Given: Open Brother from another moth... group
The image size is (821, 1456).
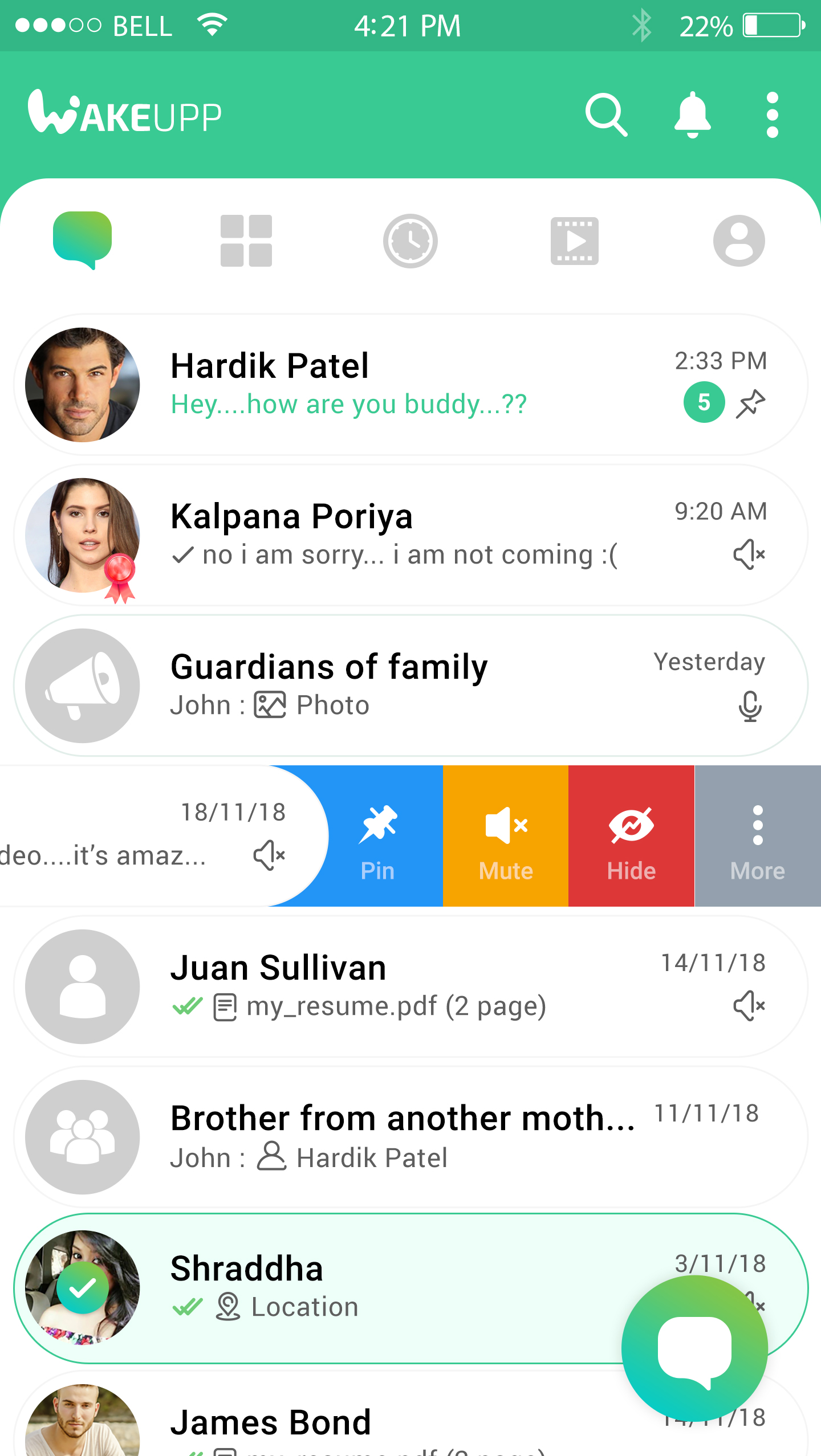Looking at the screenshot, I should [399, 1136].
